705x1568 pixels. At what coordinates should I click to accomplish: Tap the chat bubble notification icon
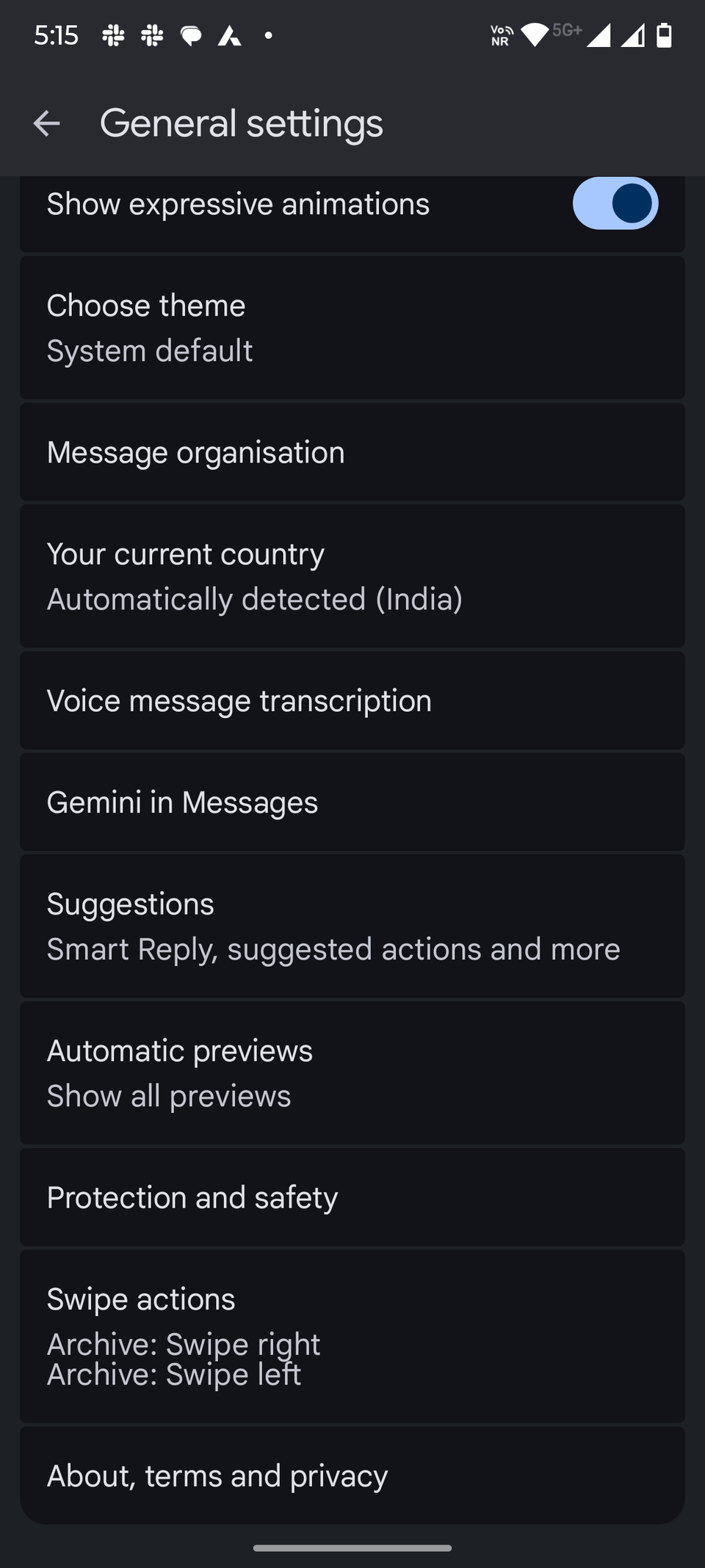tap(191, 35)
